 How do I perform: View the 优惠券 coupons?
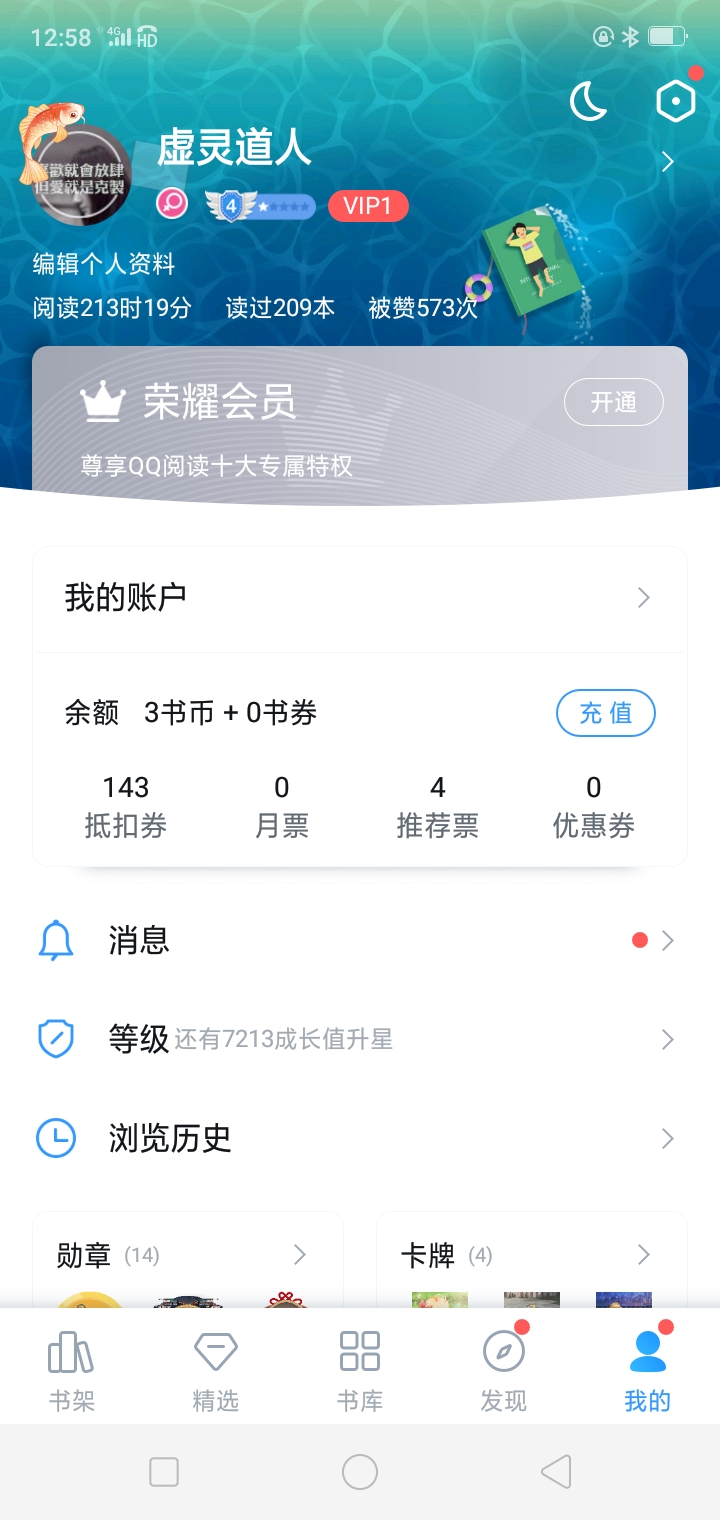point(593,807)
